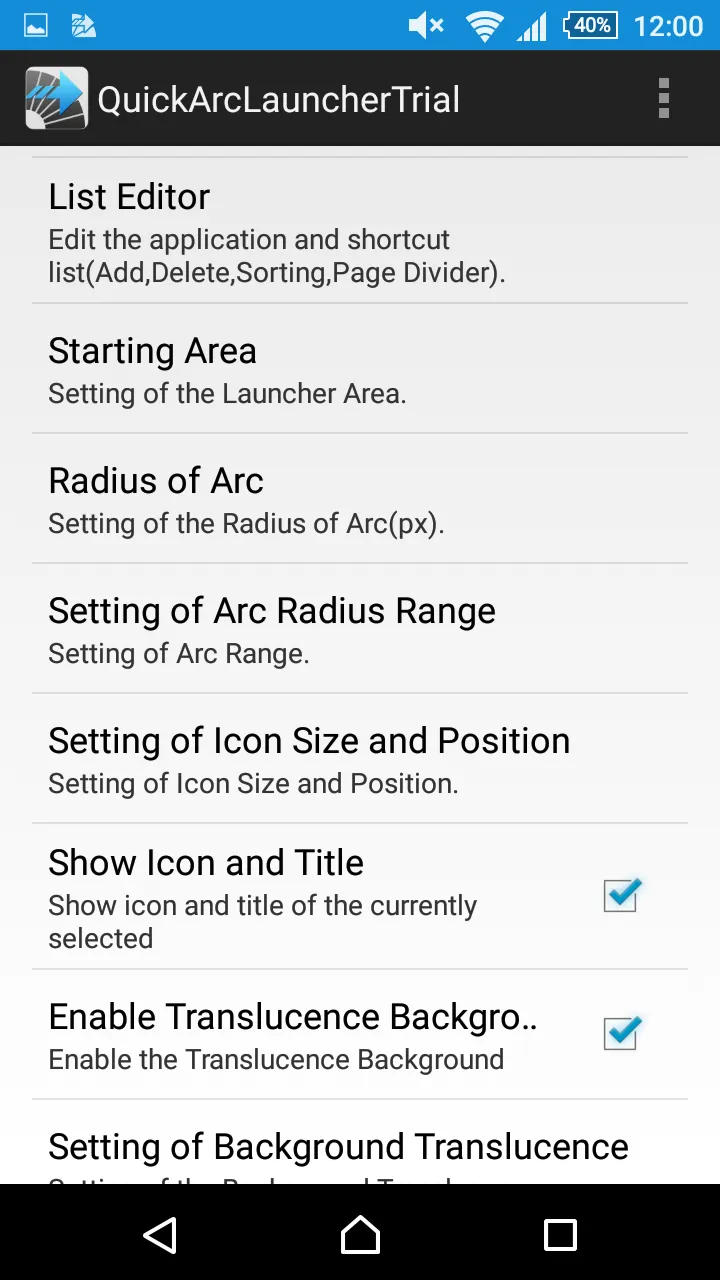Open Starting Area settings
The height and width of the screenshot is (1280, 720).
(x=360, y=369)
